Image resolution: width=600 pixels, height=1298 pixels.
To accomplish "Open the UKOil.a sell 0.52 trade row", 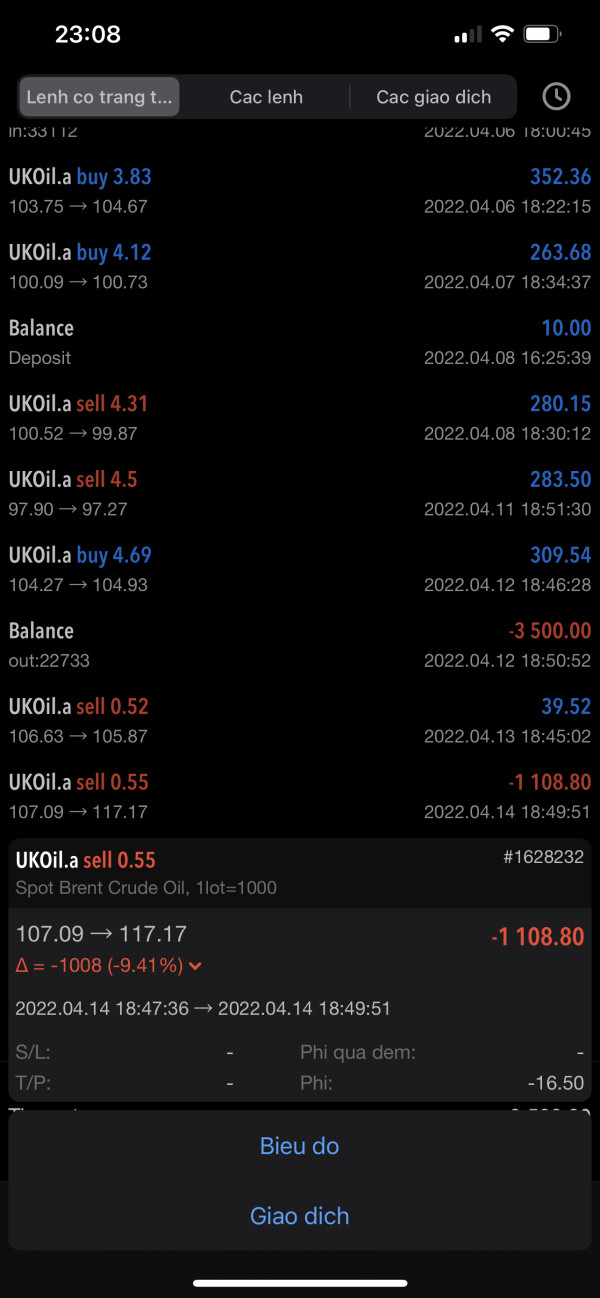I will click(x=300, y=721).
